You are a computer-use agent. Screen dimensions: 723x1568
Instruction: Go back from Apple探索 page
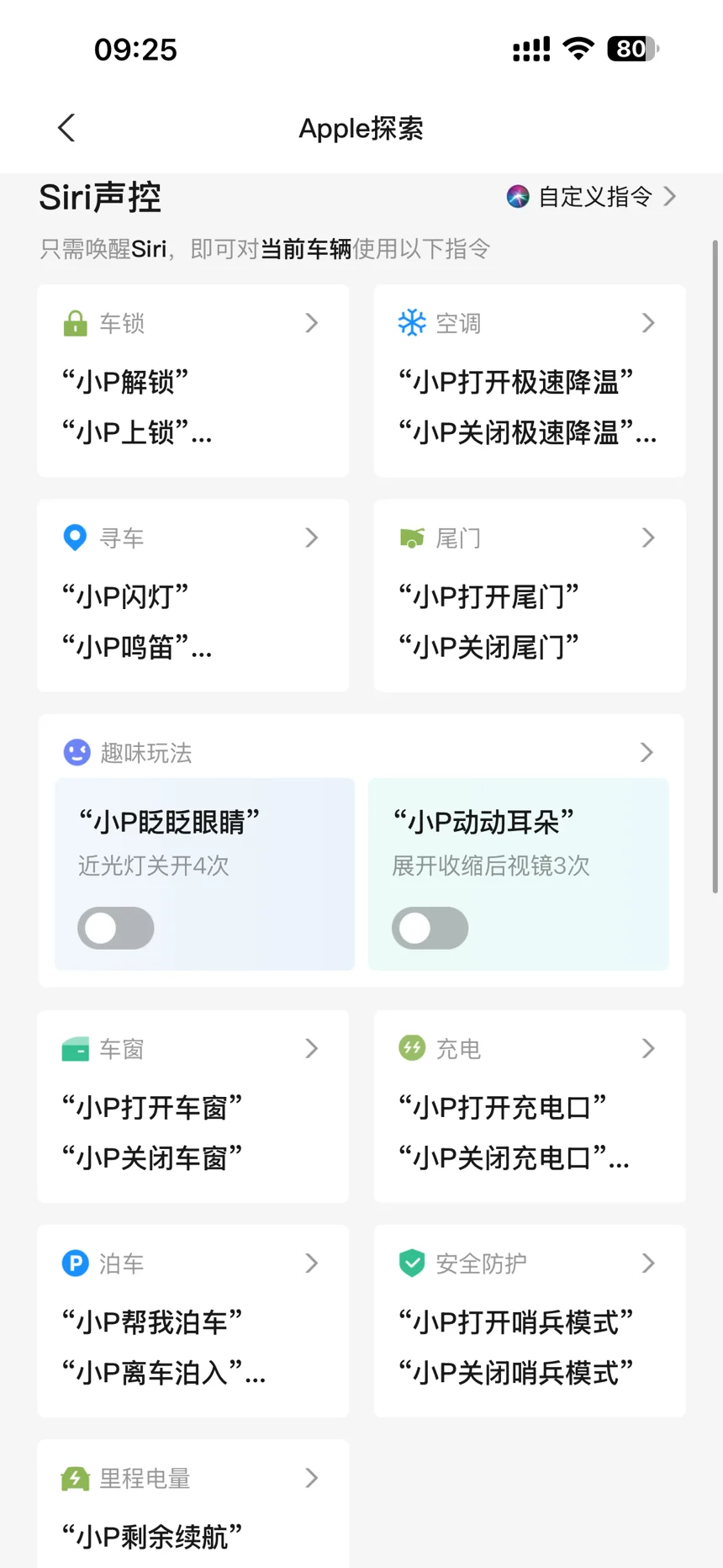point(66,128)
